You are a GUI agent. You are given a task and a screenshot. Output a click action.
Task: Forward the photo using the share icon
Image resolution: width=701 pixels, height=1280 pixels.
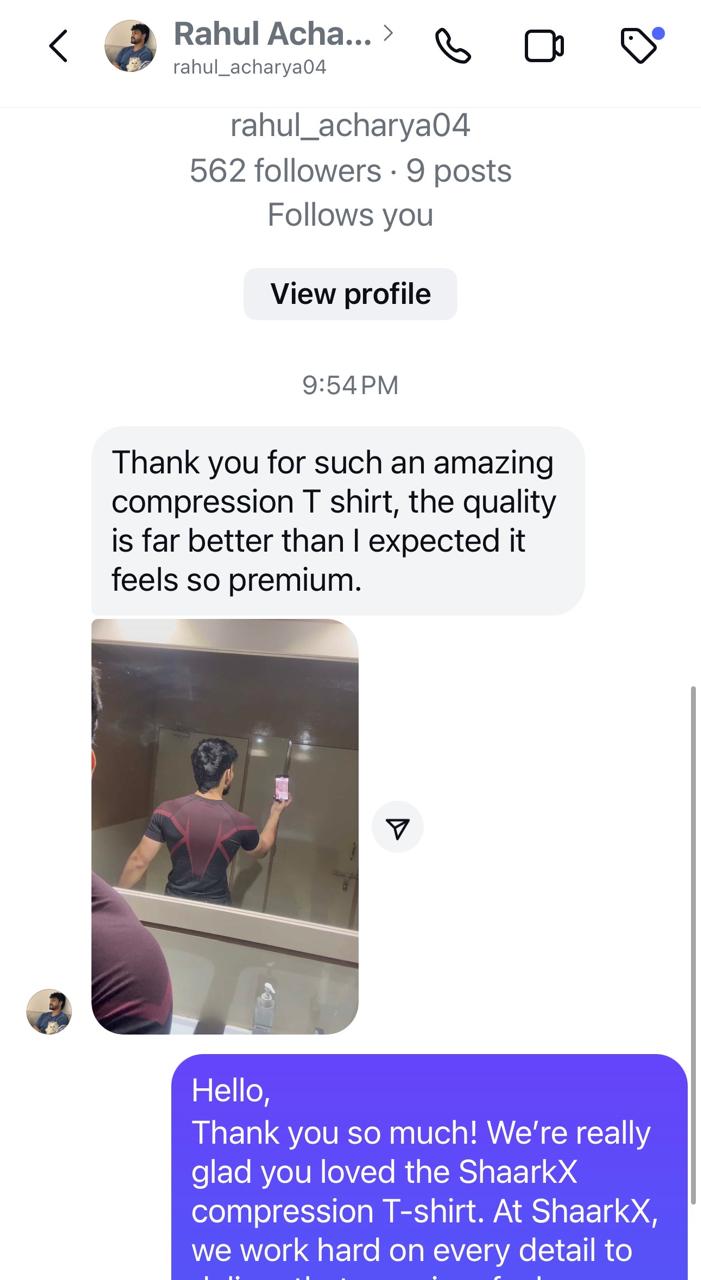(398, 827)
